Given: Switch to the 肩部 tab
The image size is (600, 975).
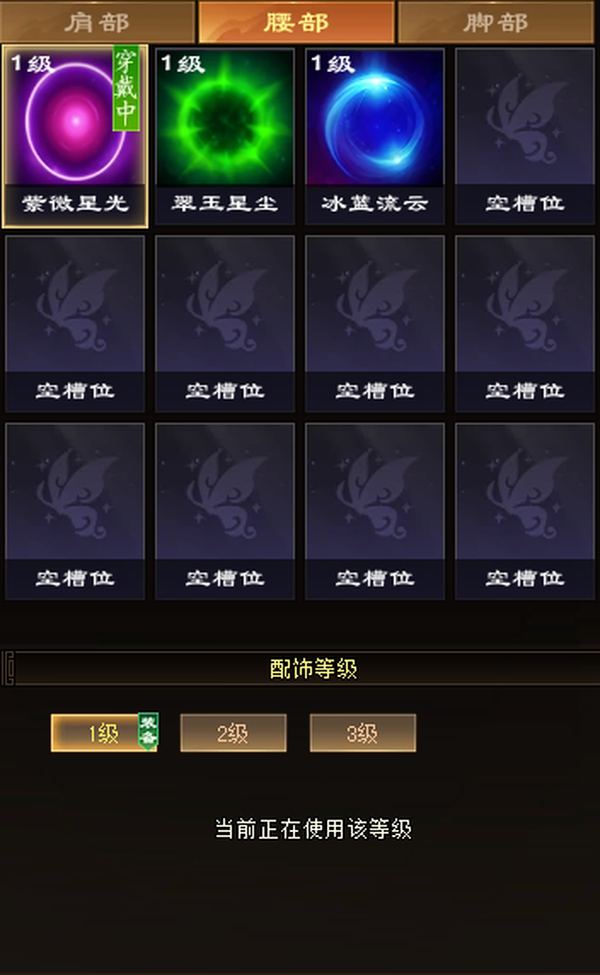Looking at the screenshot, I should pos(98,22).
